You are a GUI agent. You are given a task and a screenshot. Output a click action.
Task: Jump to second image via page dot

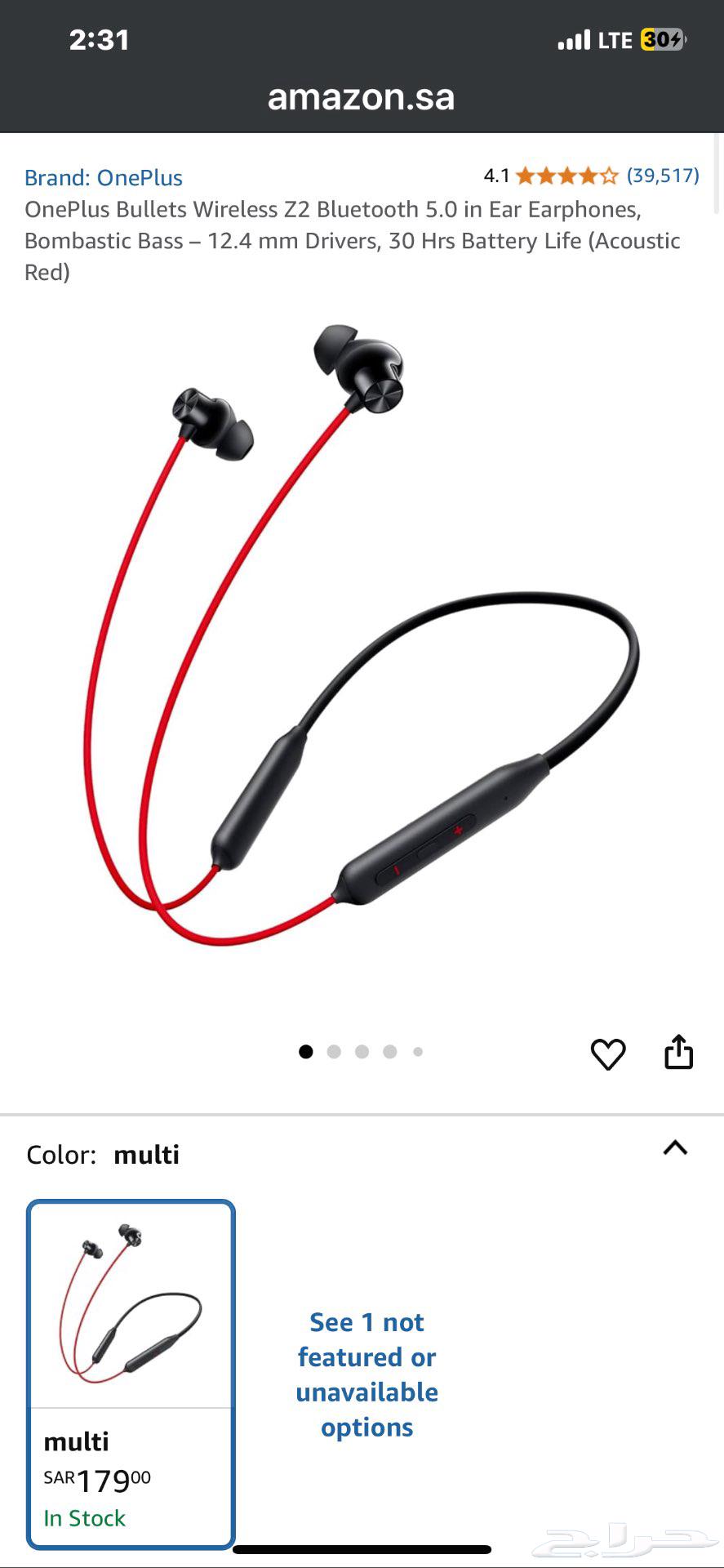[x=334, y=1052]
